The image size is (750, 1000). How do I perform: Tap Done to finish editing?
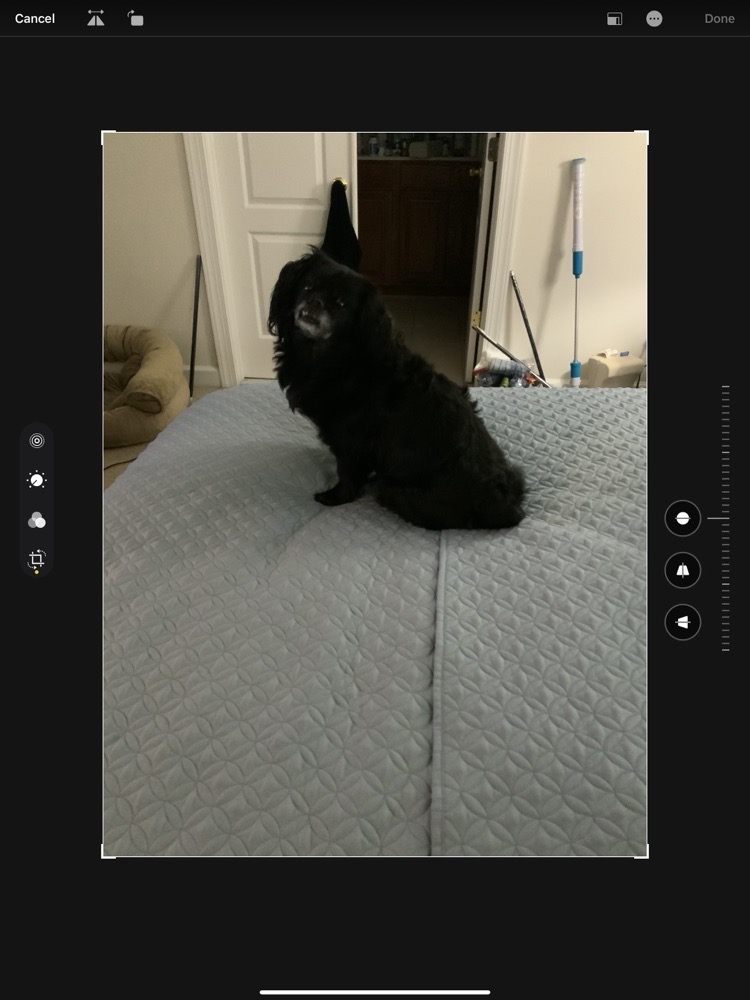(719, 18)
